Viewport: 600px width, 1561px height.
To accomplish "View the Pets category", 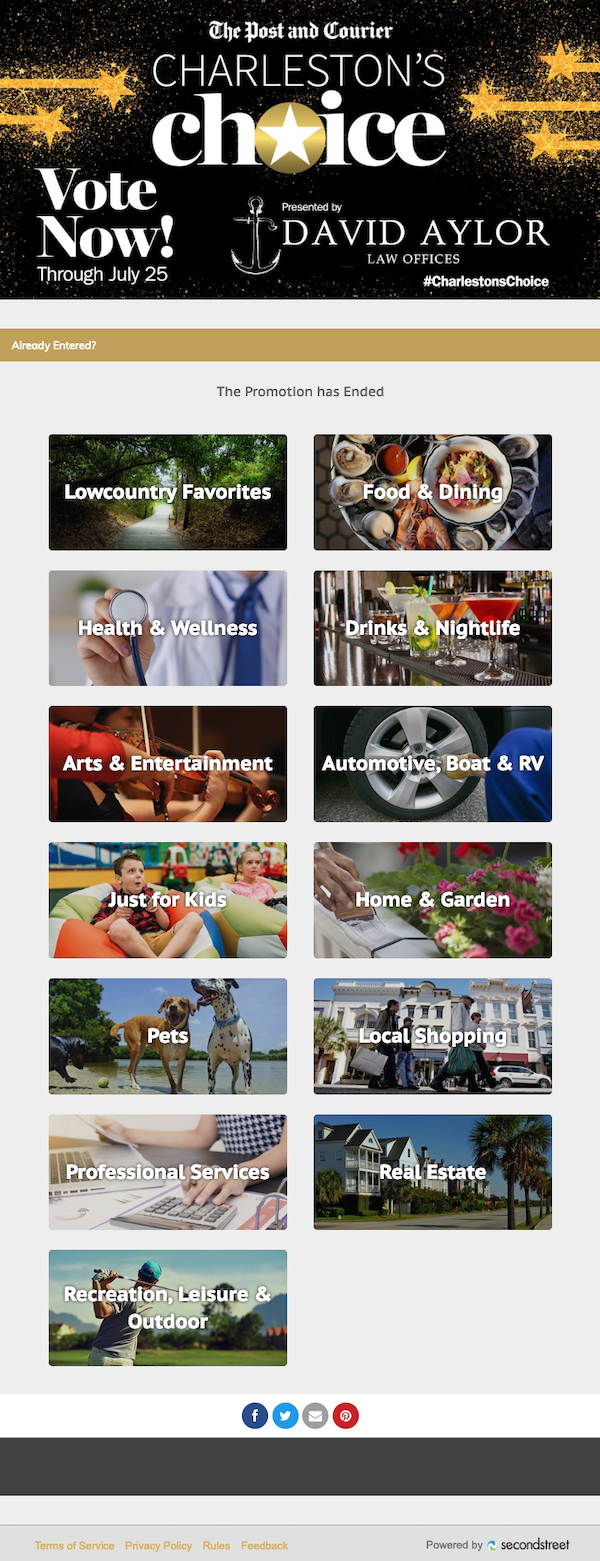I will pyautogui.click(x=168, y=1036).
